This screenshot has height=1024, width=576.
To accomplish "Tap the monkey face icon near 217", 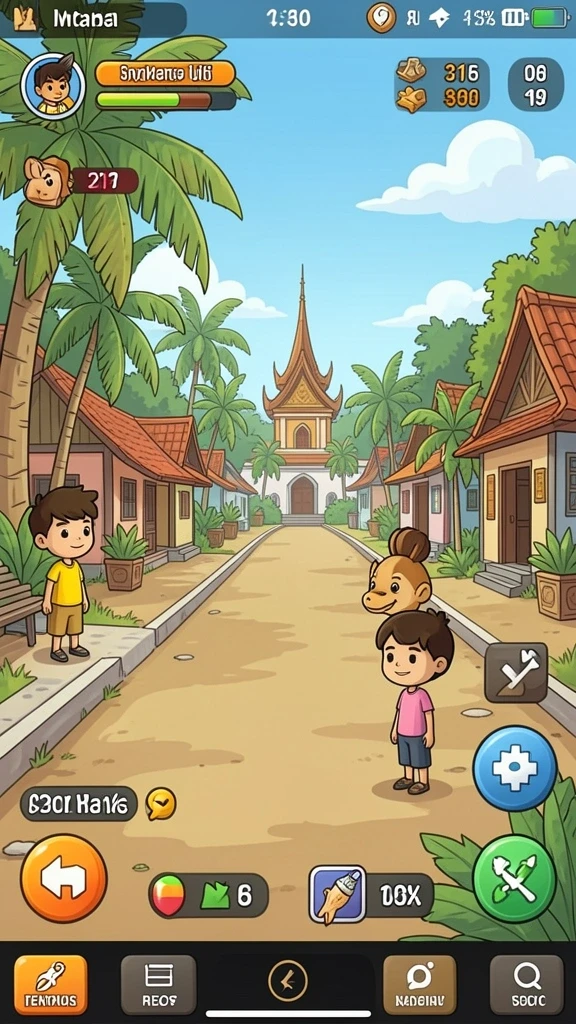I will pos(47,181).
